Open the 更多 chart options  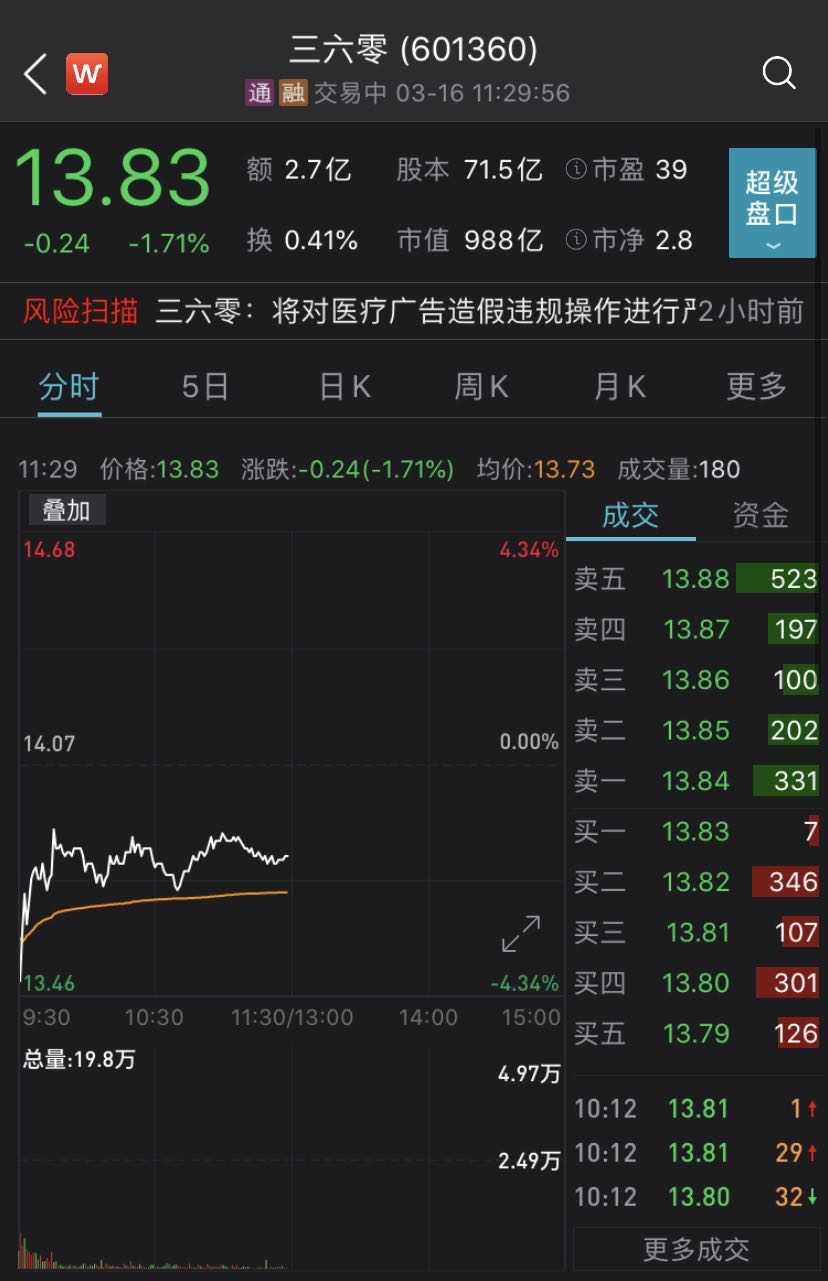(x=756, y=385)
